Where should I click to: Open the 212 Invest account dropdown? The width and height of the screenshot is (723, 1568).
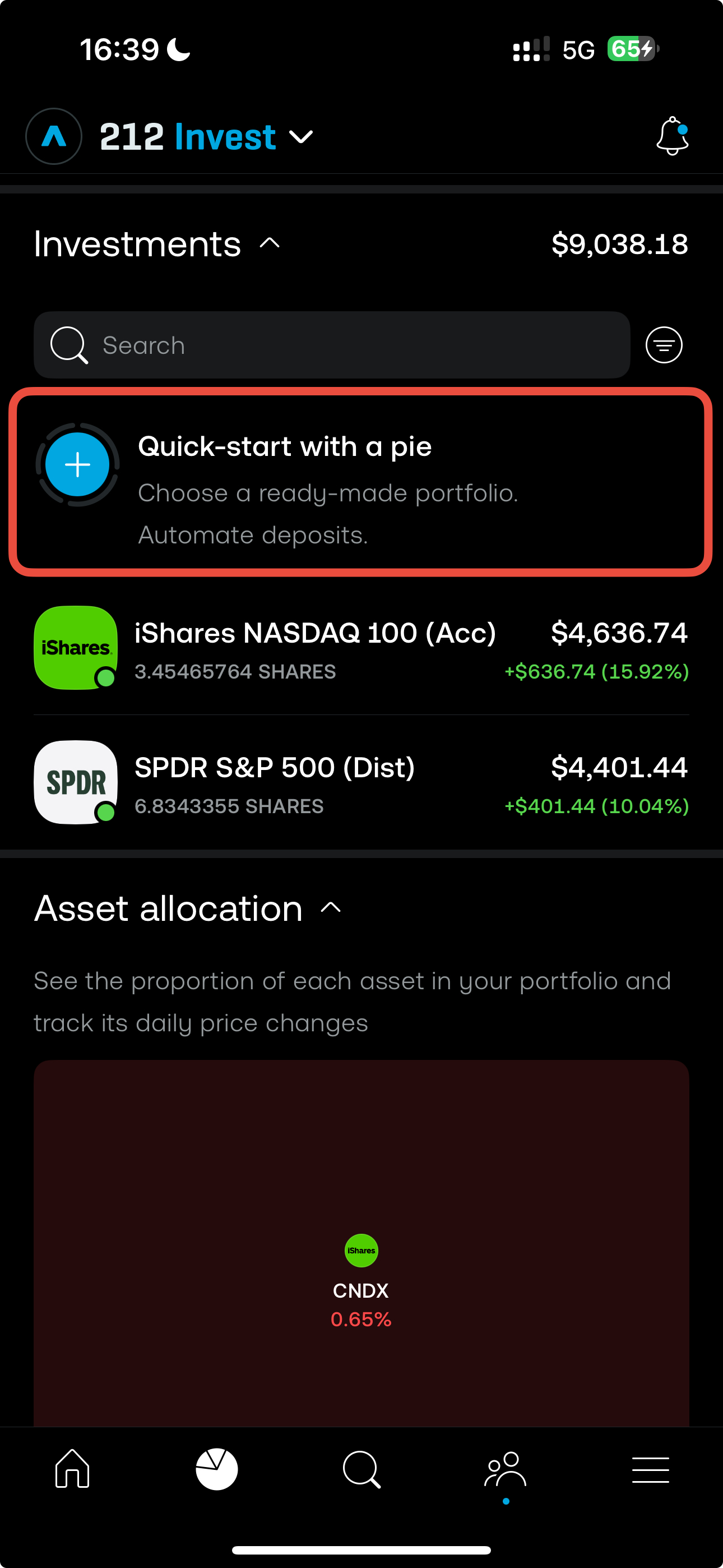[206, 136]
